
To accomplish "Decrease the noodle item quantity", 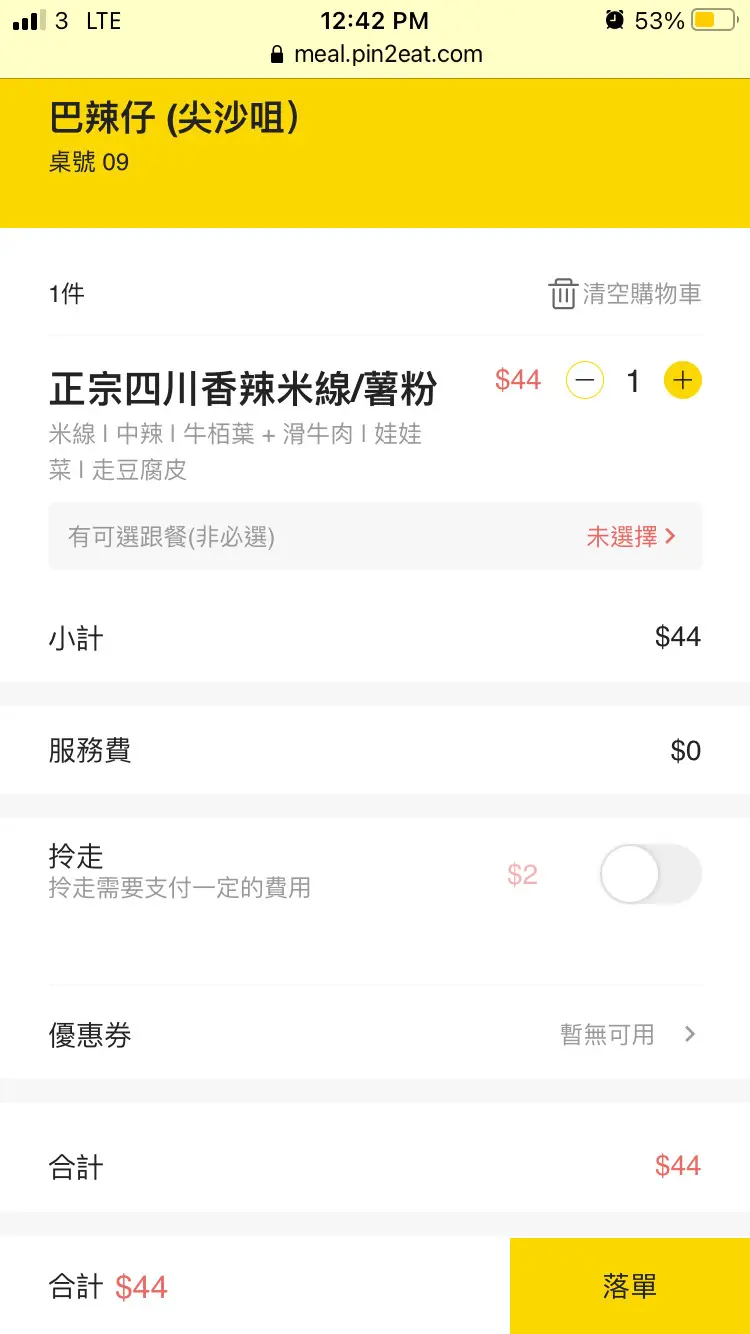I will [x=585, y=380].
